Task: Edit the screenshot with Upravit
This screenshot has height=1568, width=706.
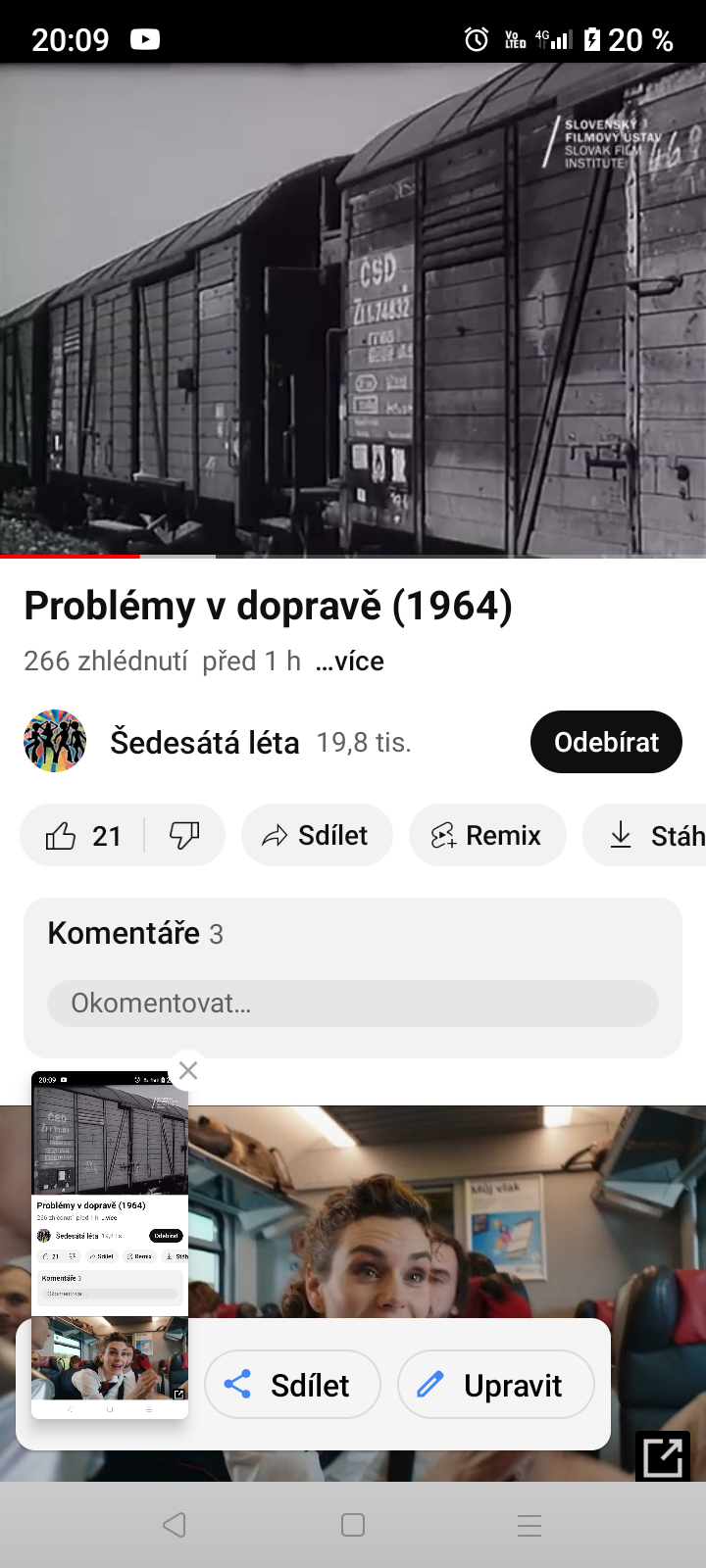Action: (x=495, y=1385)
